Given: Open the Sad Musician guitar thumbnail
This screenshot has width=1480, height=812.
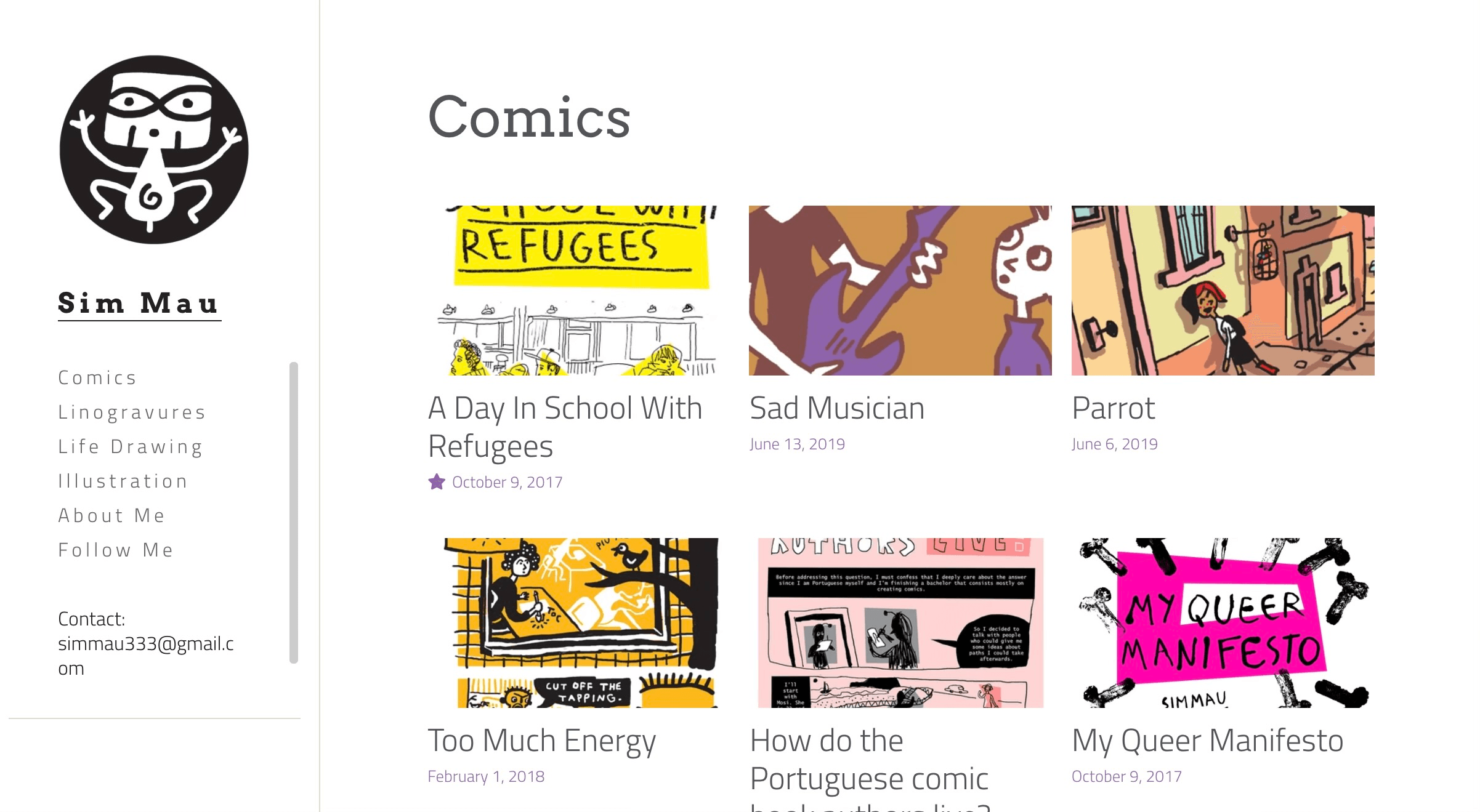Looking at the screenshot, I should coord(900,291).
